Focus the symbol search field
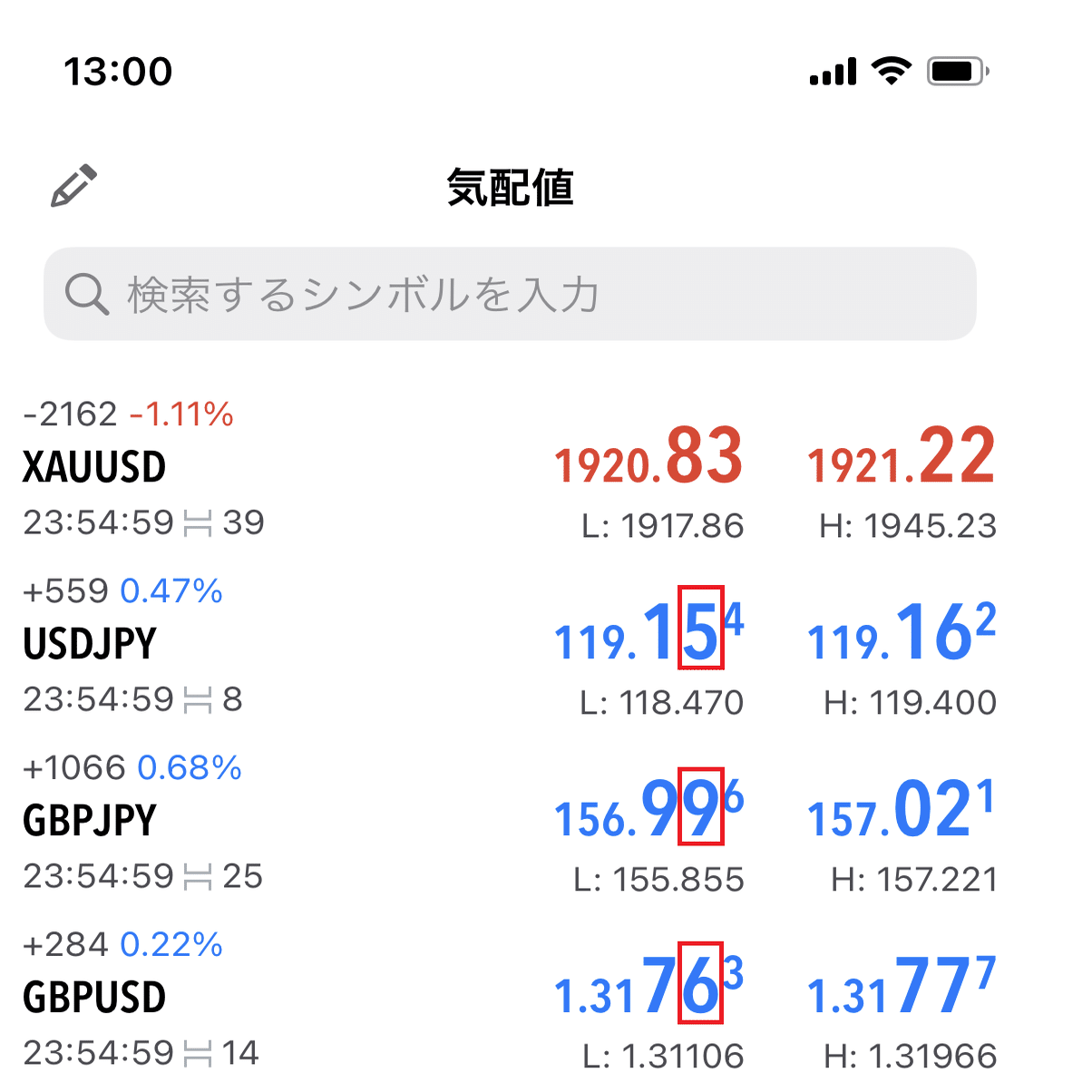 click(x=510, y=294)
